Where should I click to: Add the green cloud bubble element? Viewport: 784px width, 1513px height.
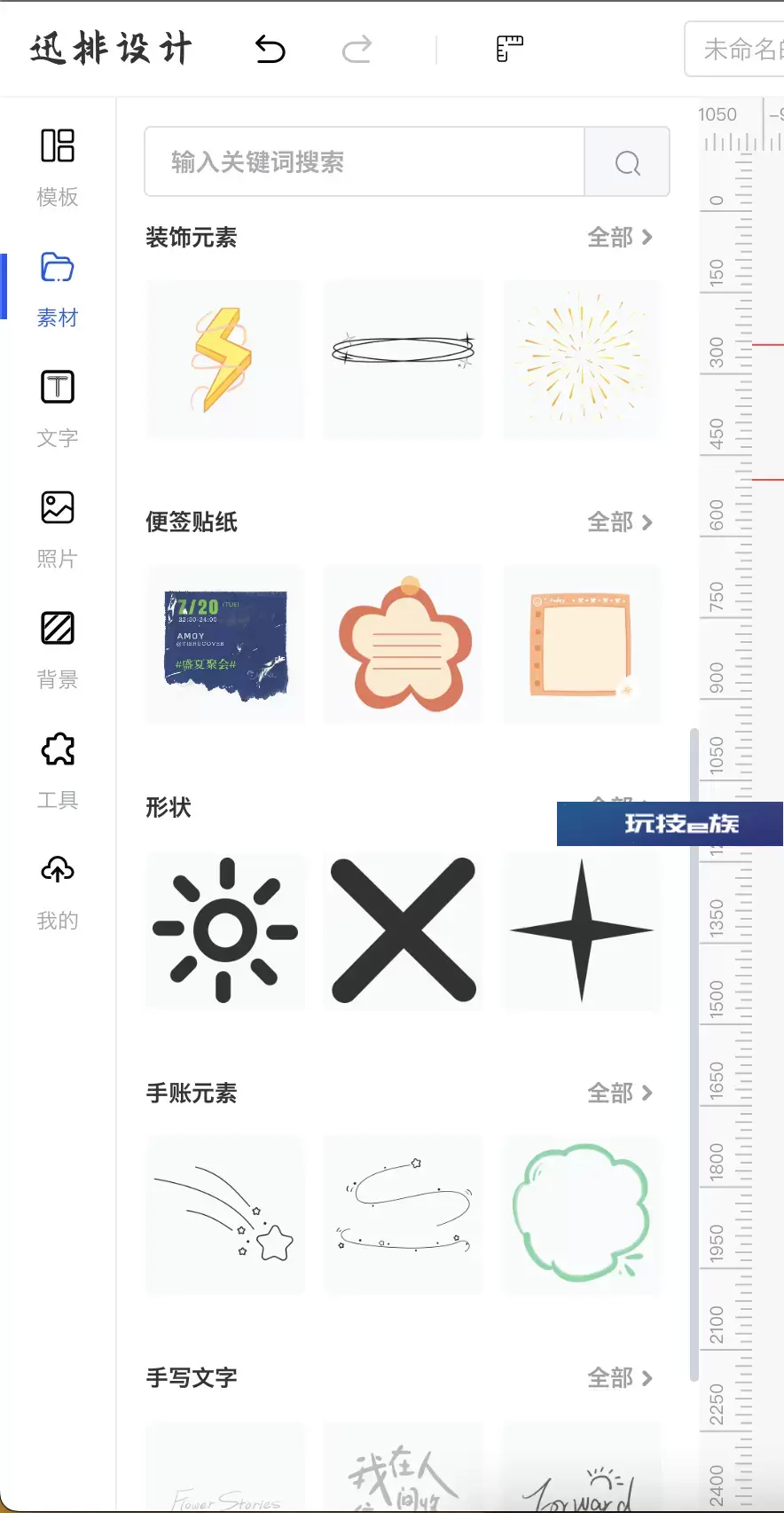[582, 1215]
